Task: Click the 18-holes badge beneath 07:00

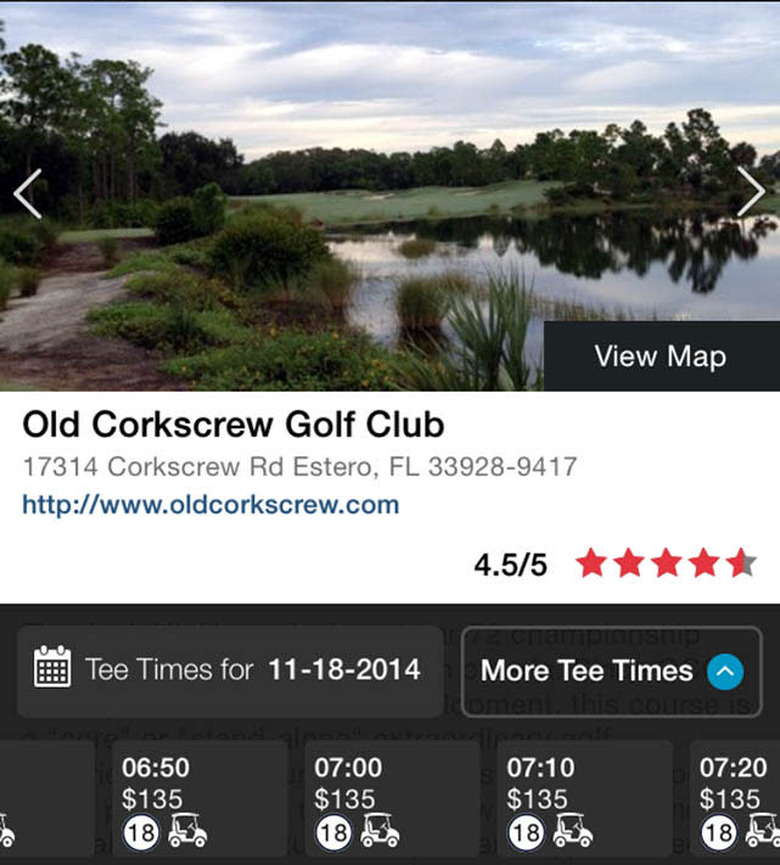Action: point(333,831)
